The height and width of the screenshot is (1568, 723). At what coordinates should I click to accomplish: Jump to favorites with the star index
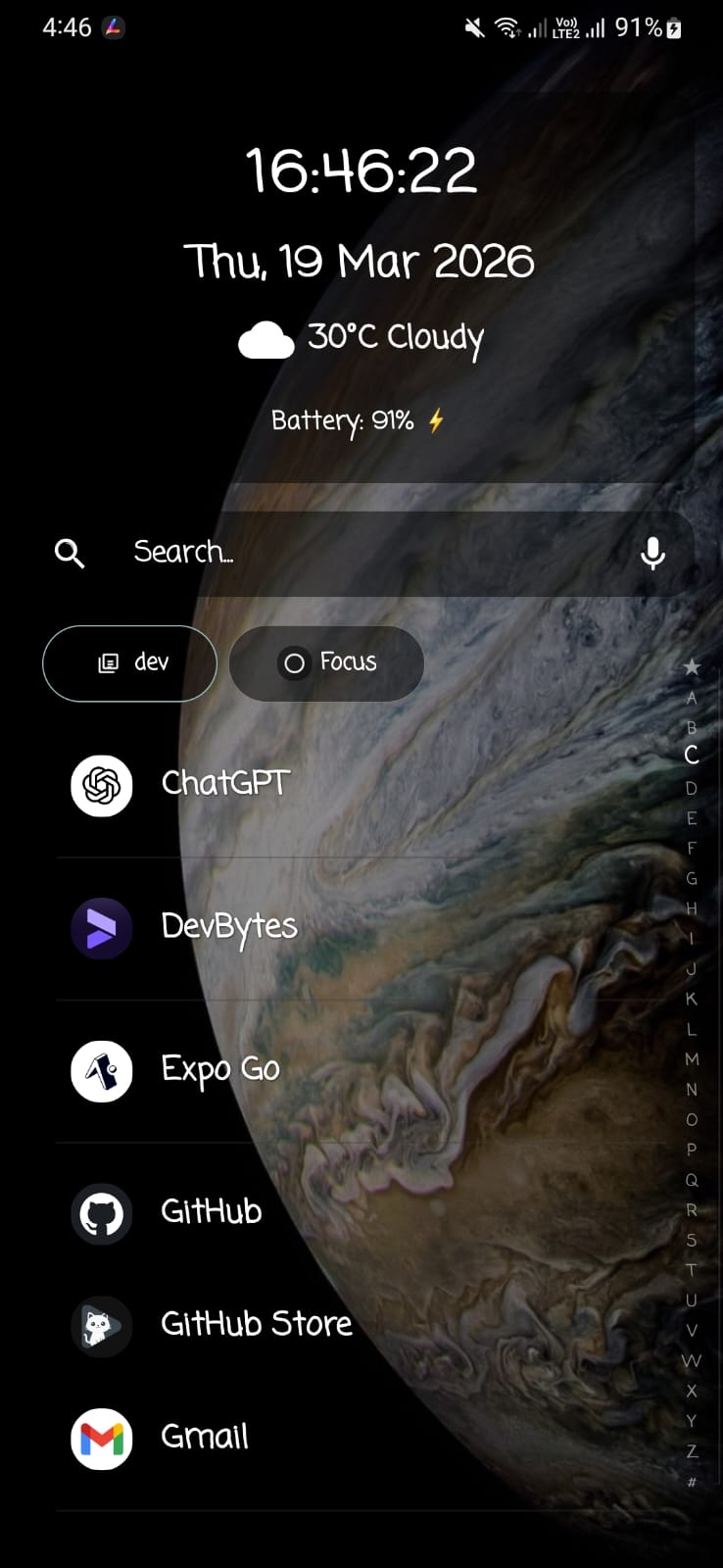[692, 667]
